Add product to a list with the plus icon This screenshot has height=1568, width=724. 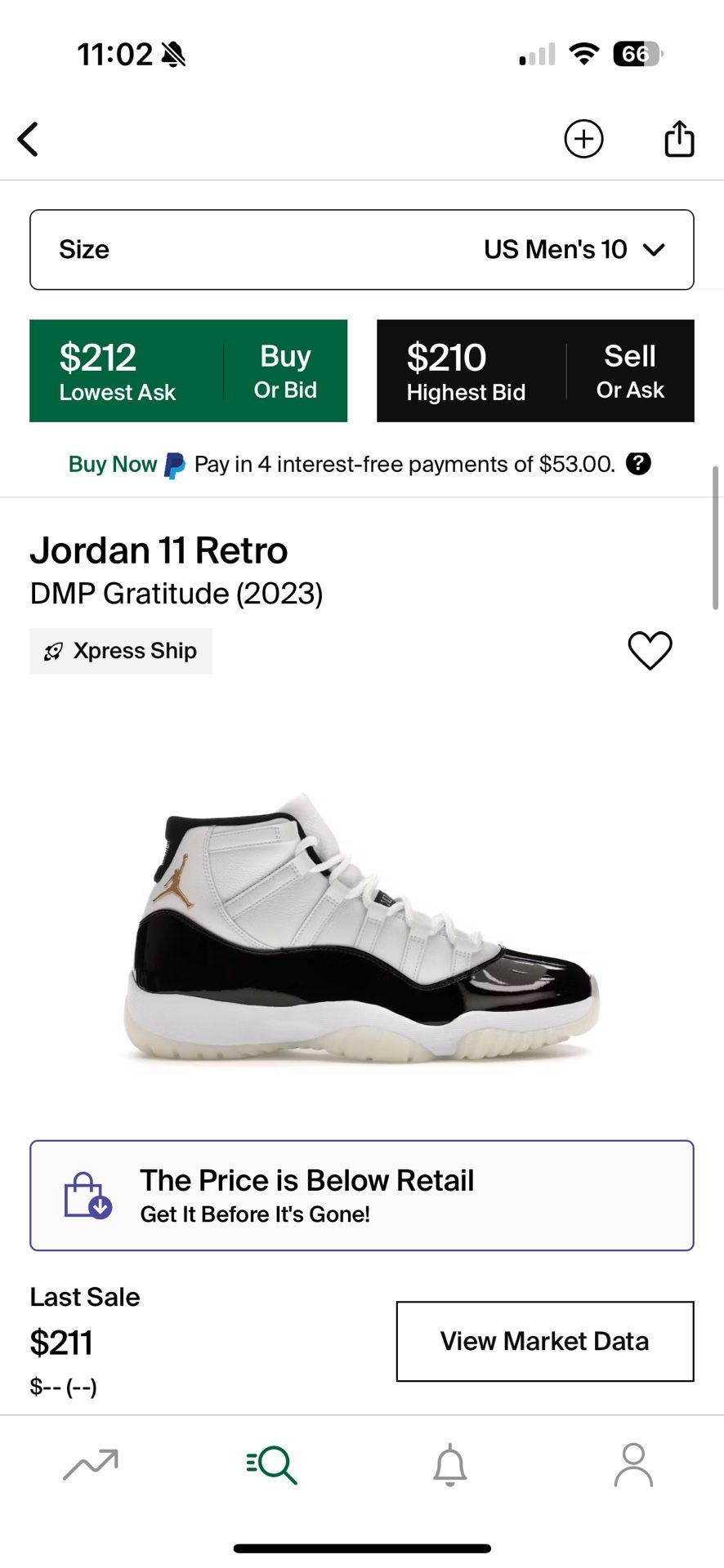point(583,139)
